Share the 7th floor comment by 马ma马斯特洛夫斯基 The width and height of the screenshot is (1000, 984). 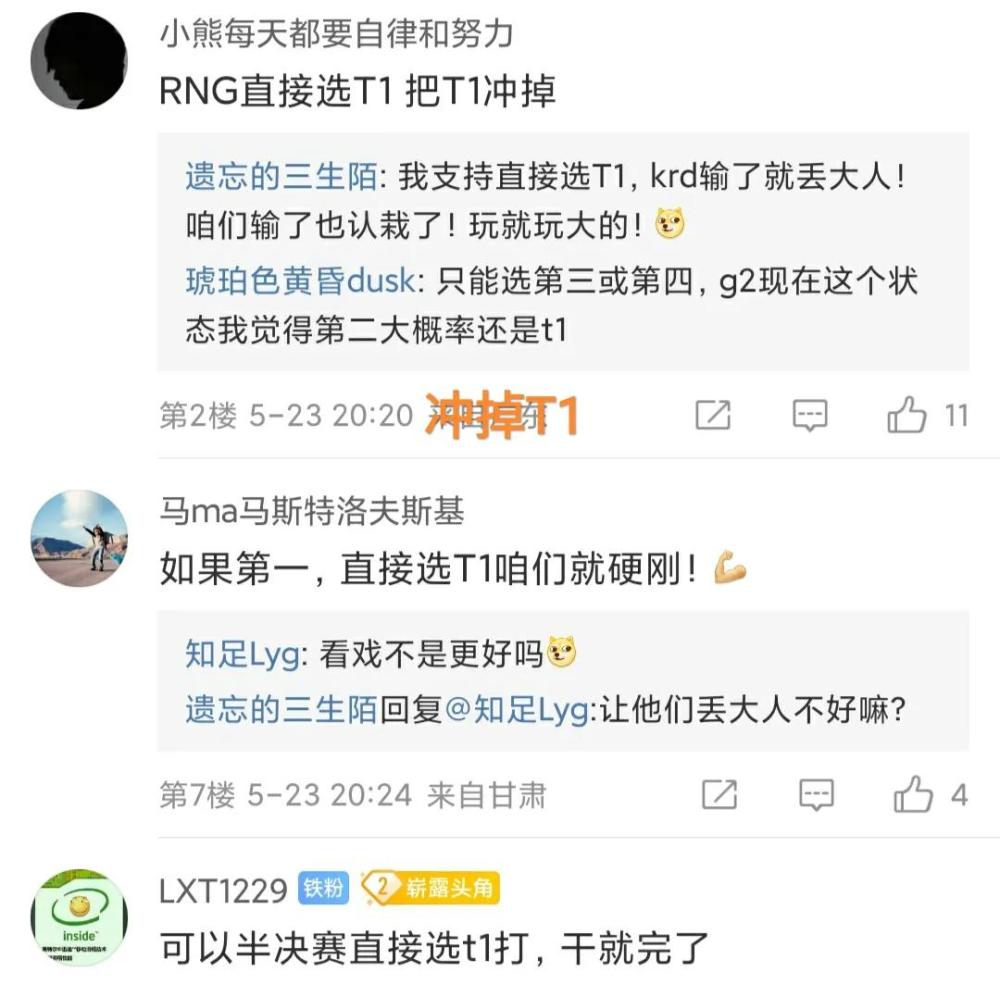(x=719, y=795)
